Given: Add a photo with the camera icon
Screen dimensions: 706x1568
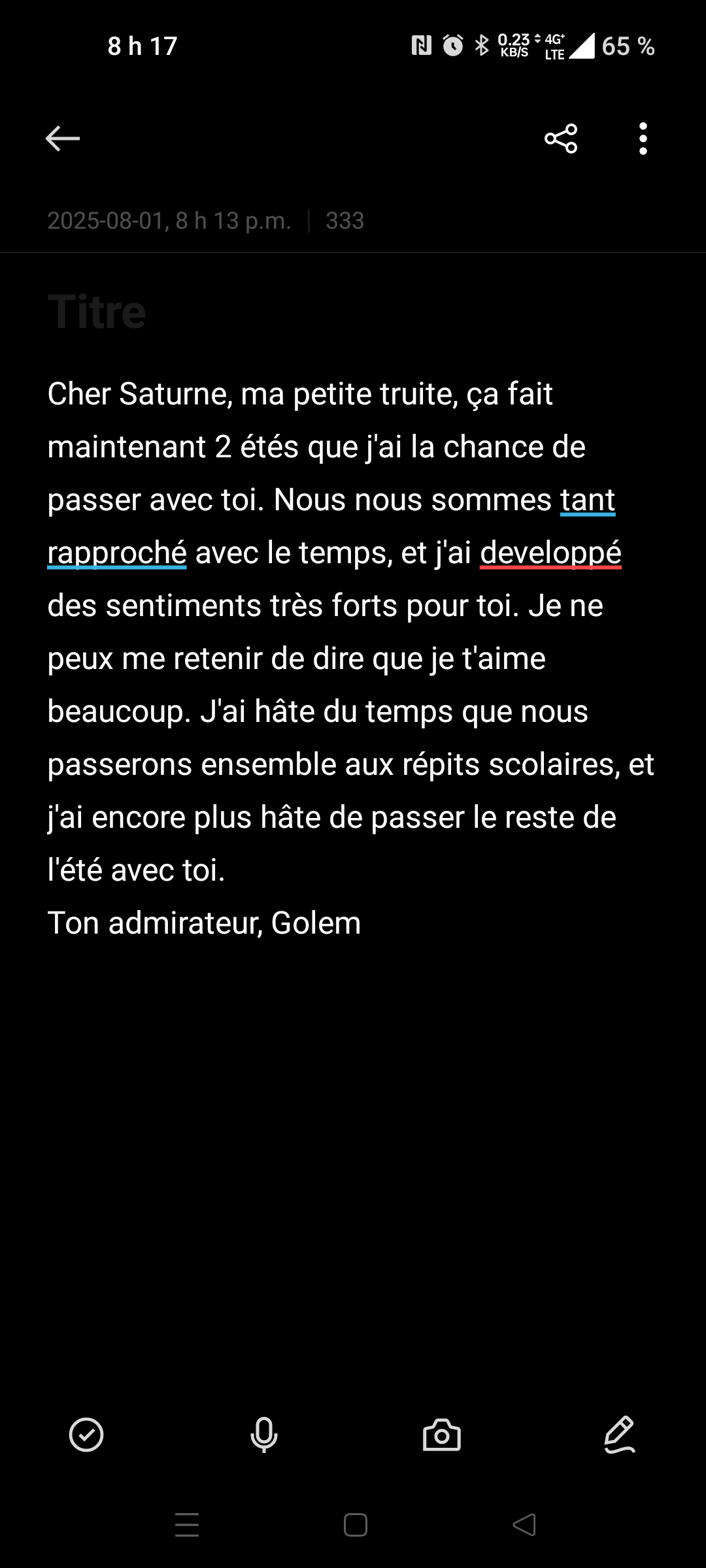Looking at the screenshot, I should point(442,1435).
